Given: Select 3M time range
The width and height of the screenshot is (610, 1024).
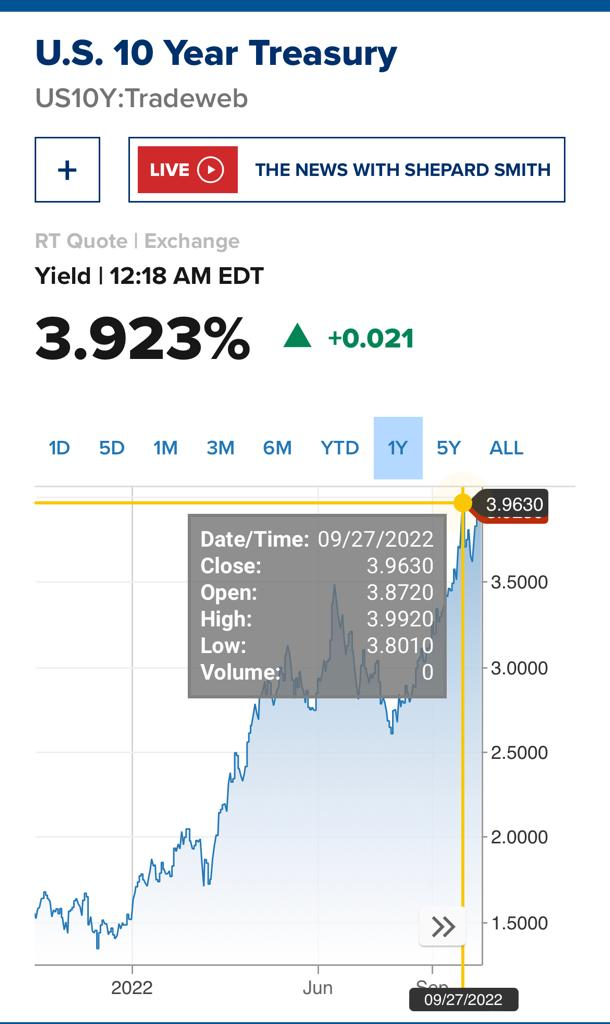Looking at the screenshot, I should 220,448.
